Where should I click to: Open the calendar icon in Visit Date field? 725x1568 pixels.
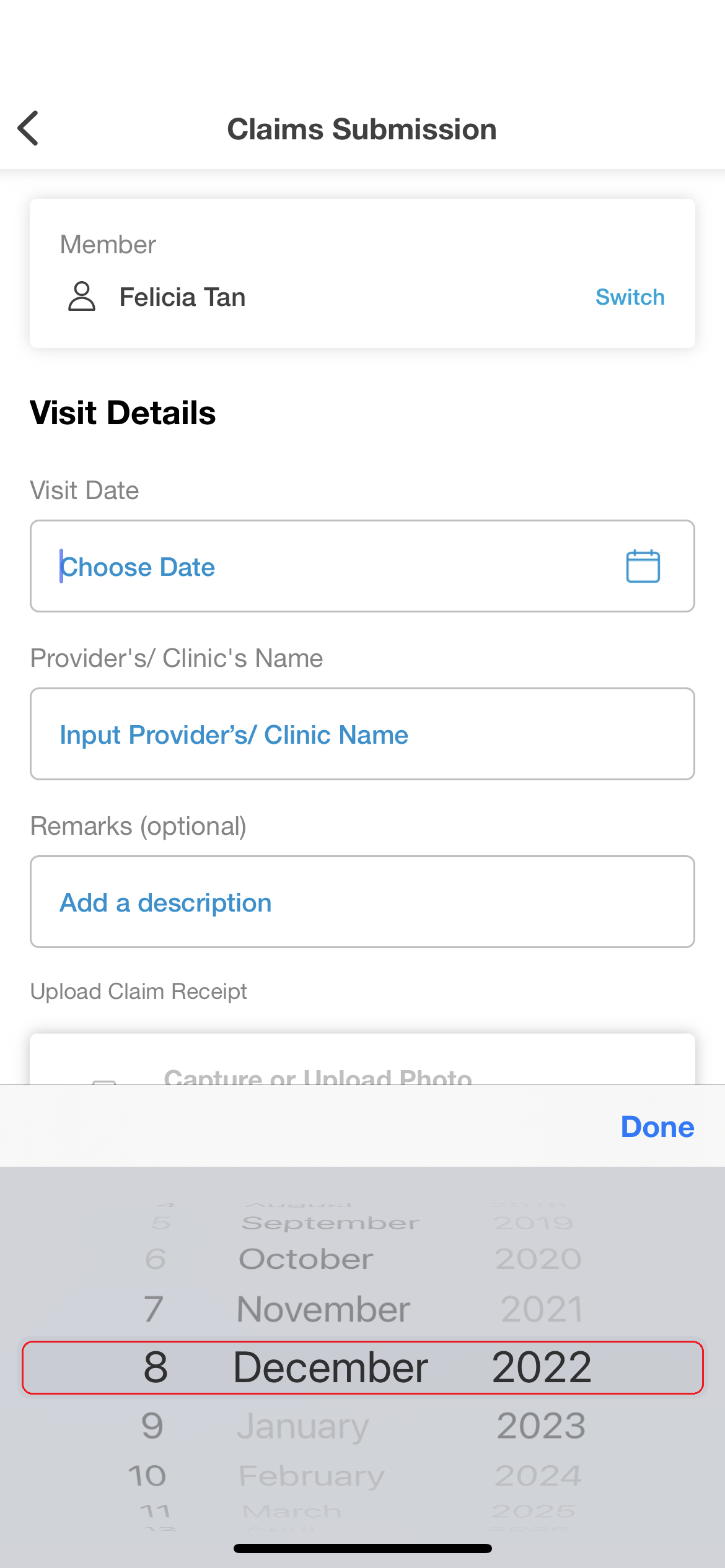pyautogui.click(x=643, y=565)
